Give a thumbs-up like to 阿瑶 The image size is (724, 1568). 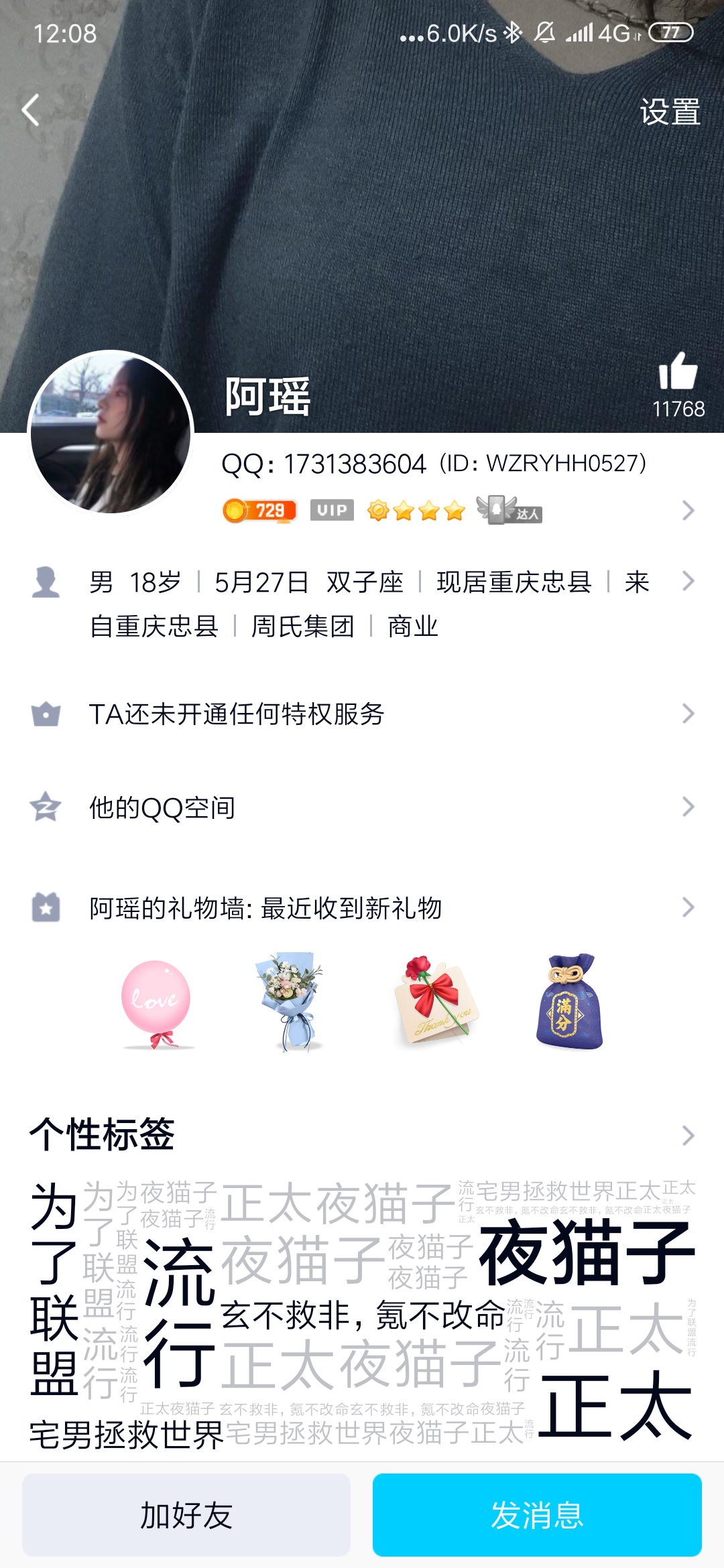[x=678, y=373]
